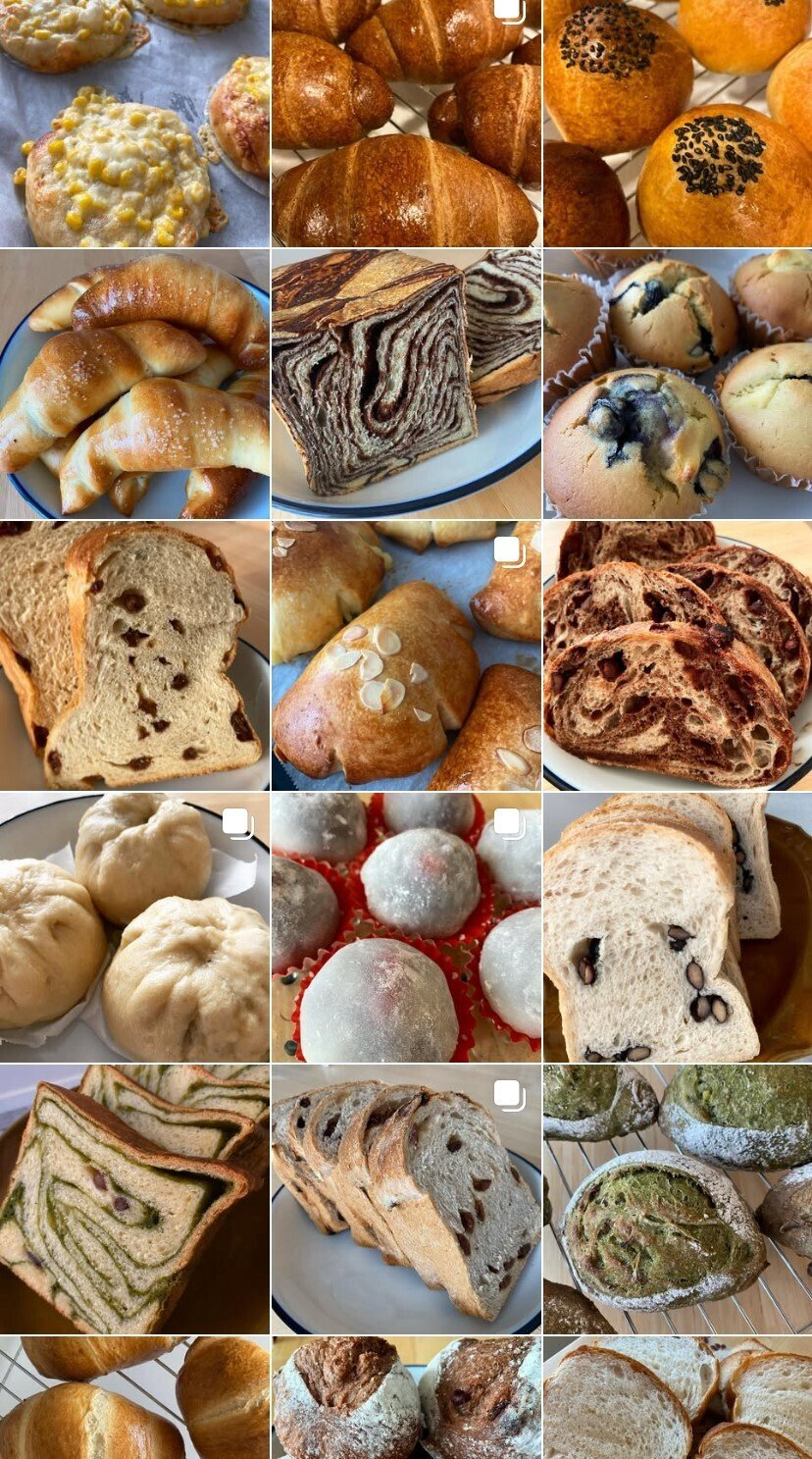View the steamed buns carousel post

134,927
